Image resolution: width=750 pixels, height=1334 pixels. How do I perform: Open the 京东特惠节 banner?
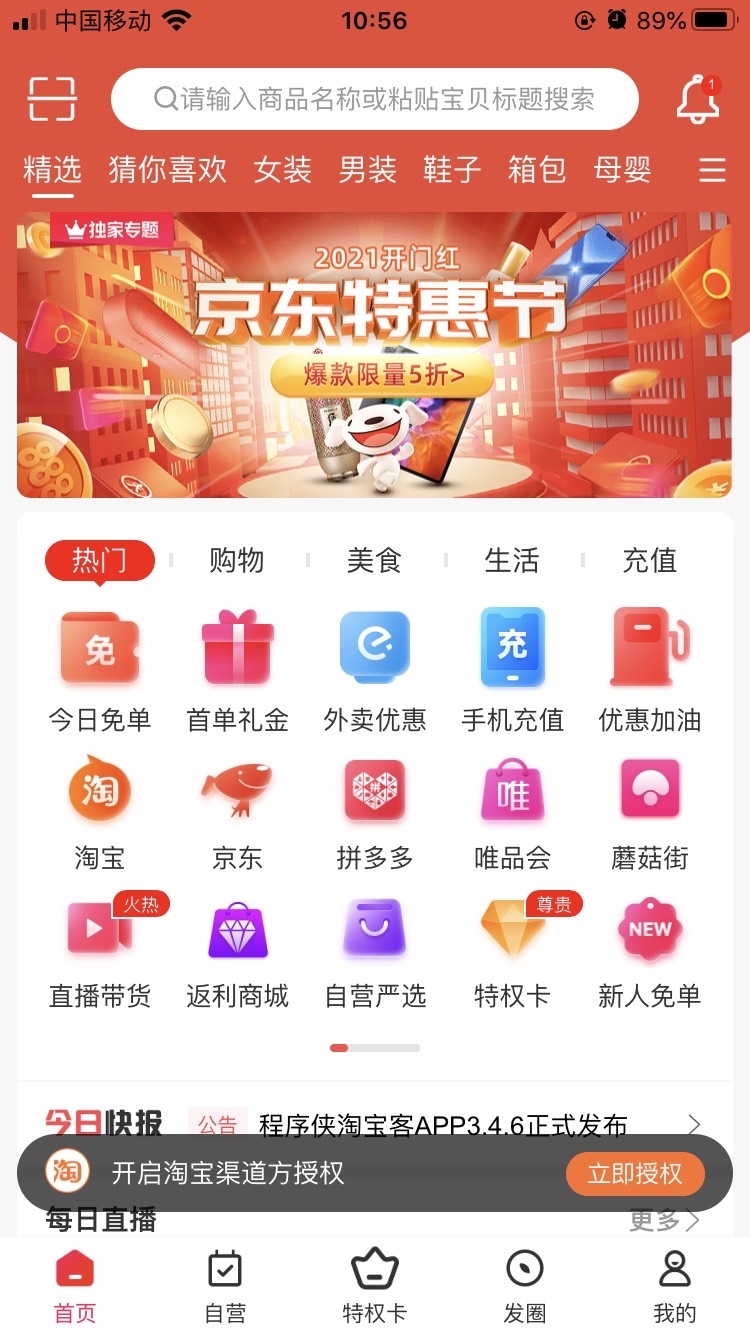[375, 355]
